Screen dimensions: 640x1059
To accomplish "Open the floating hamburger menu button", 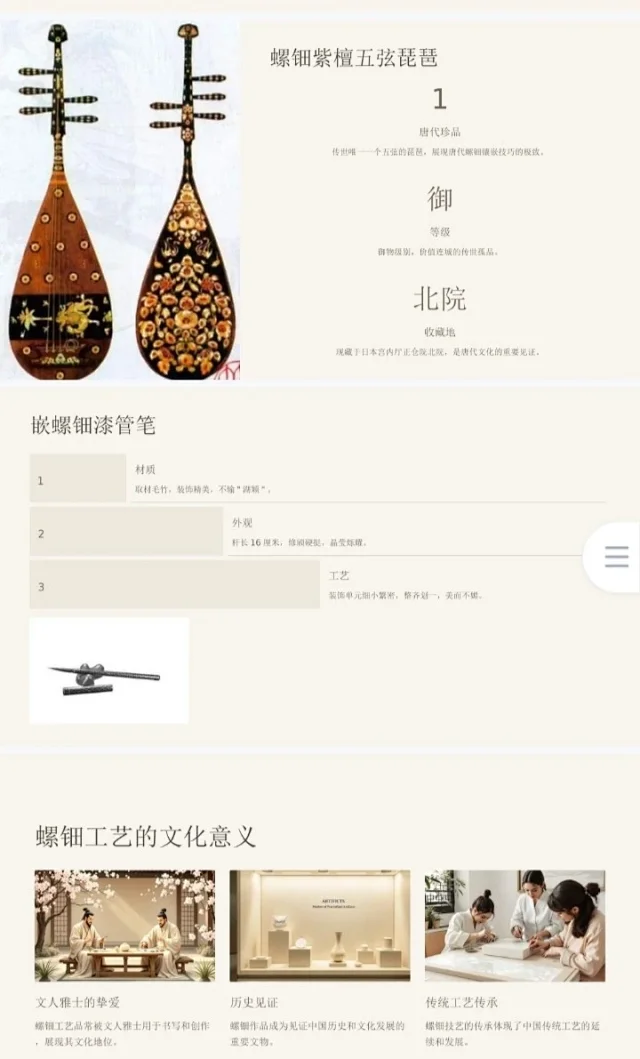I will pos(616,557).
